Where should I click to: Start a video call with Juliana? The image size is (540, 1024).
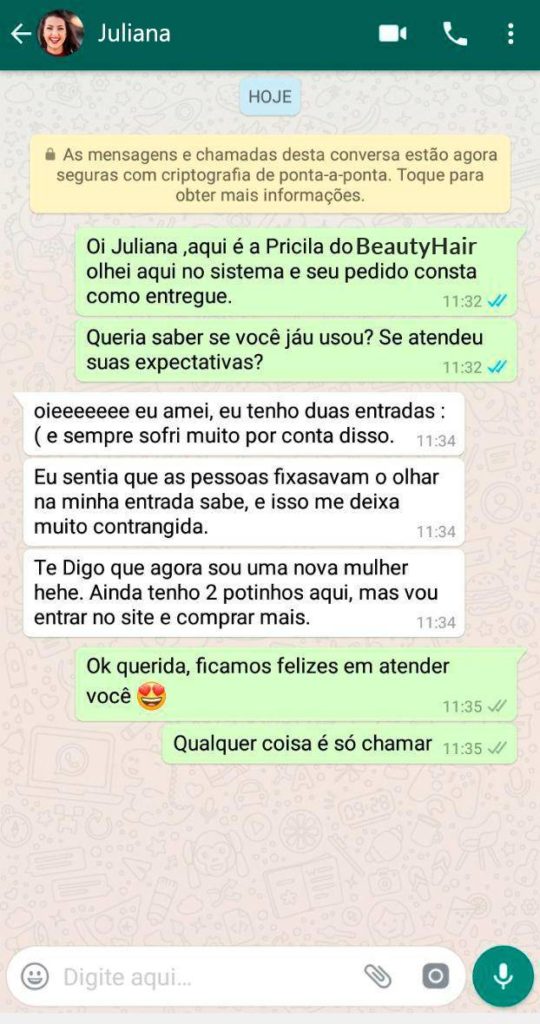tap(393, 33)
